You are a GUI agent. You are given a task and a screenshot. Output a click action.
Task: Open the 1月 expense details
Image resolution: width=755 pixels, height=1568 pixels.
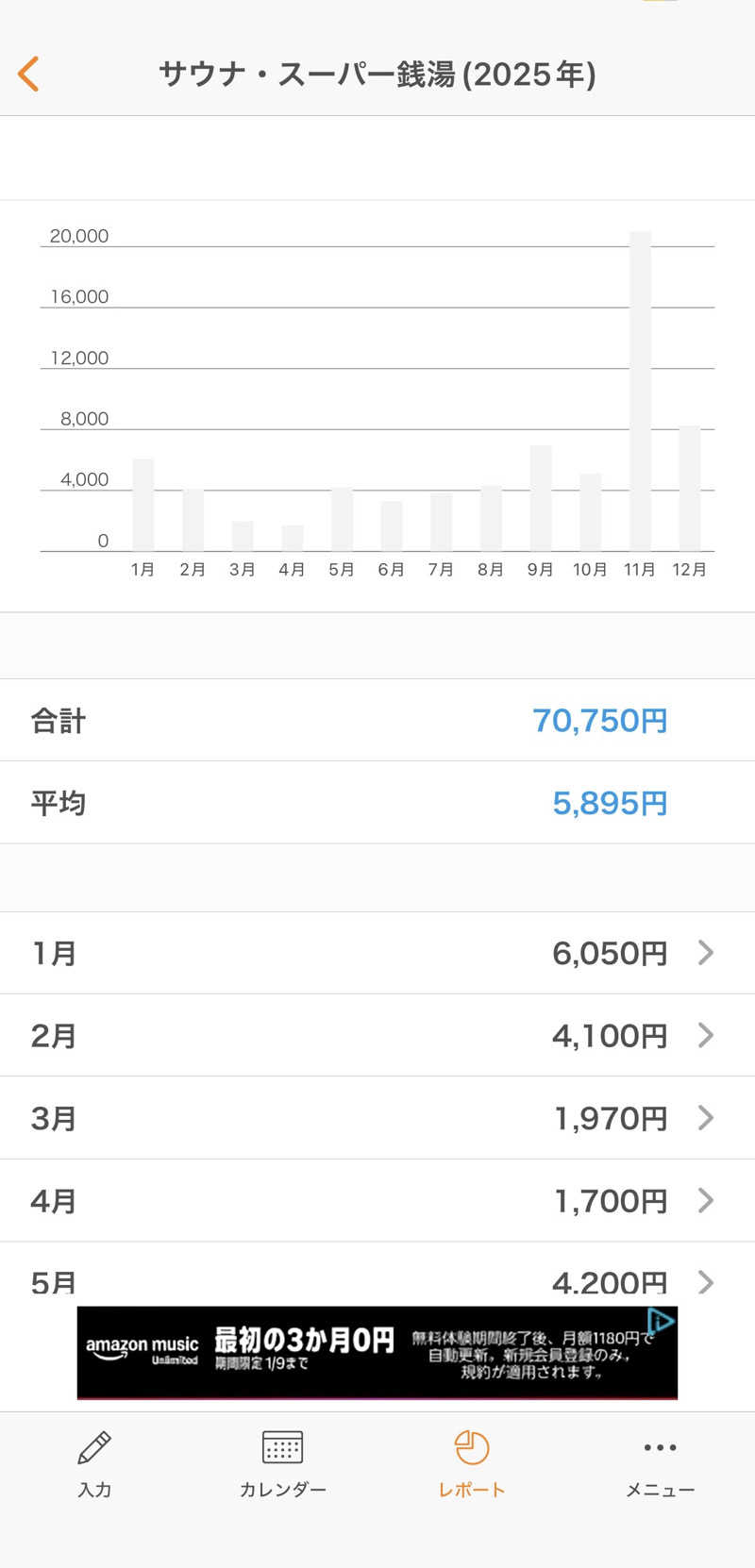(377, 953)
